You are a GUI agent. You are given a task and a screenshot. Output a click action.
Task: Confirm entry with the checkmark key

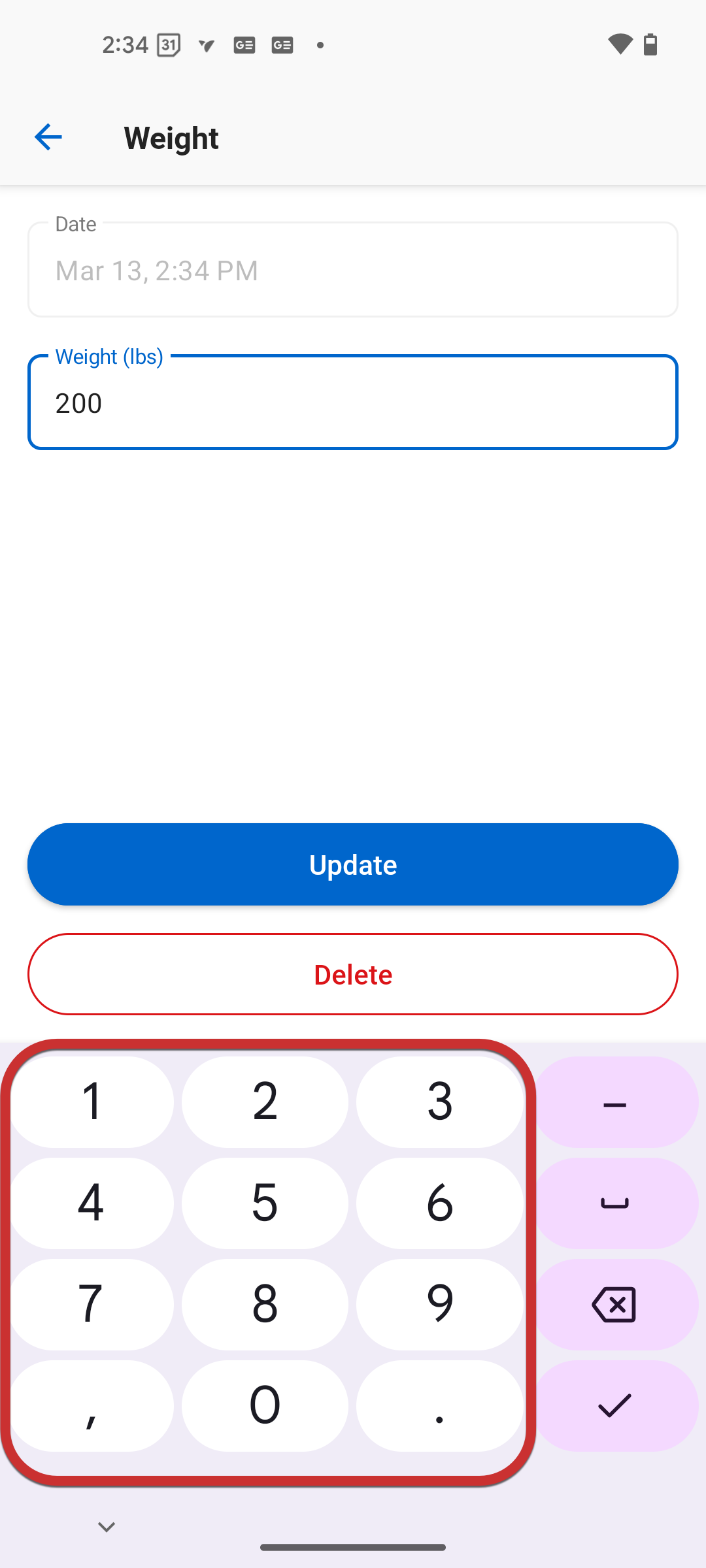[x=614, y=1406]
